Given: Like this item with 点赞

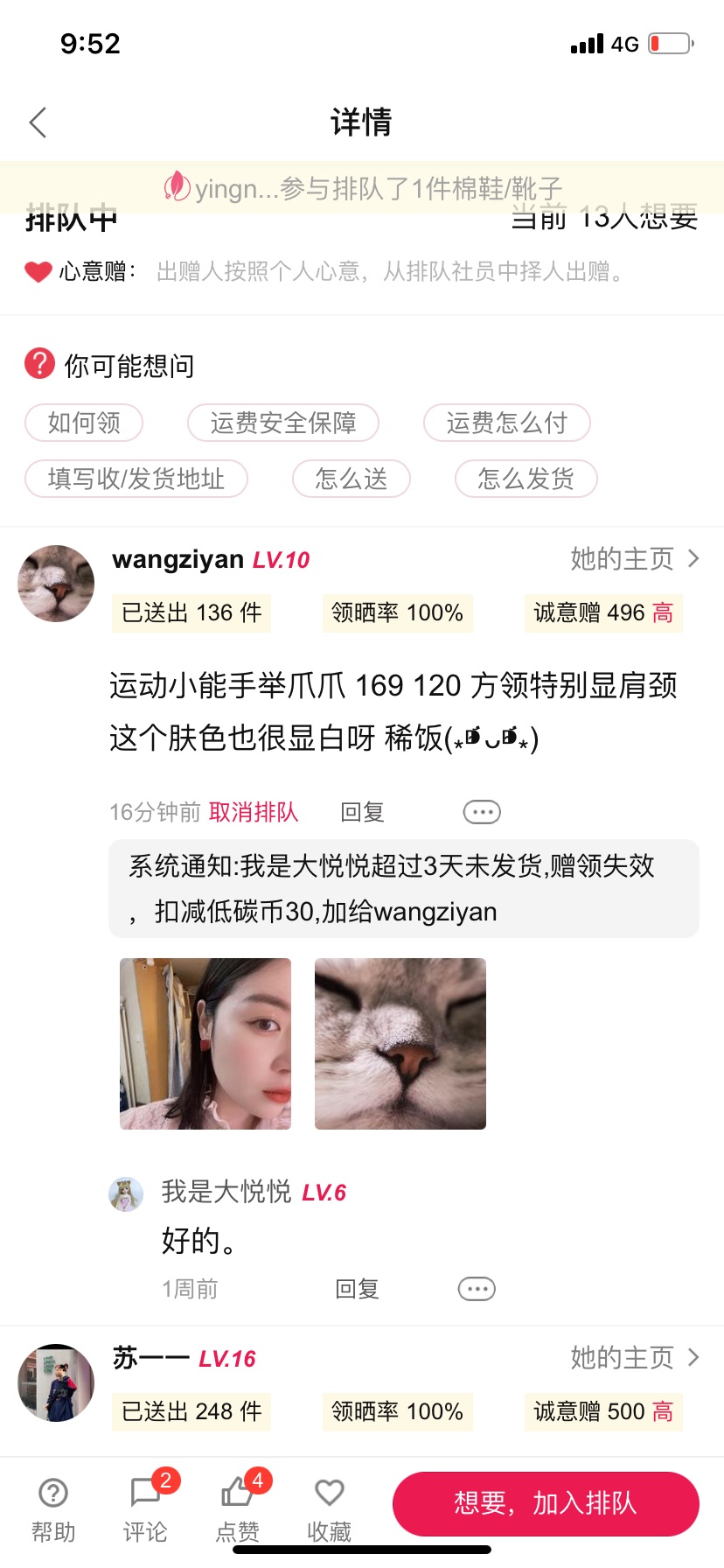Looking at the screenshot, I should 237,1510.
